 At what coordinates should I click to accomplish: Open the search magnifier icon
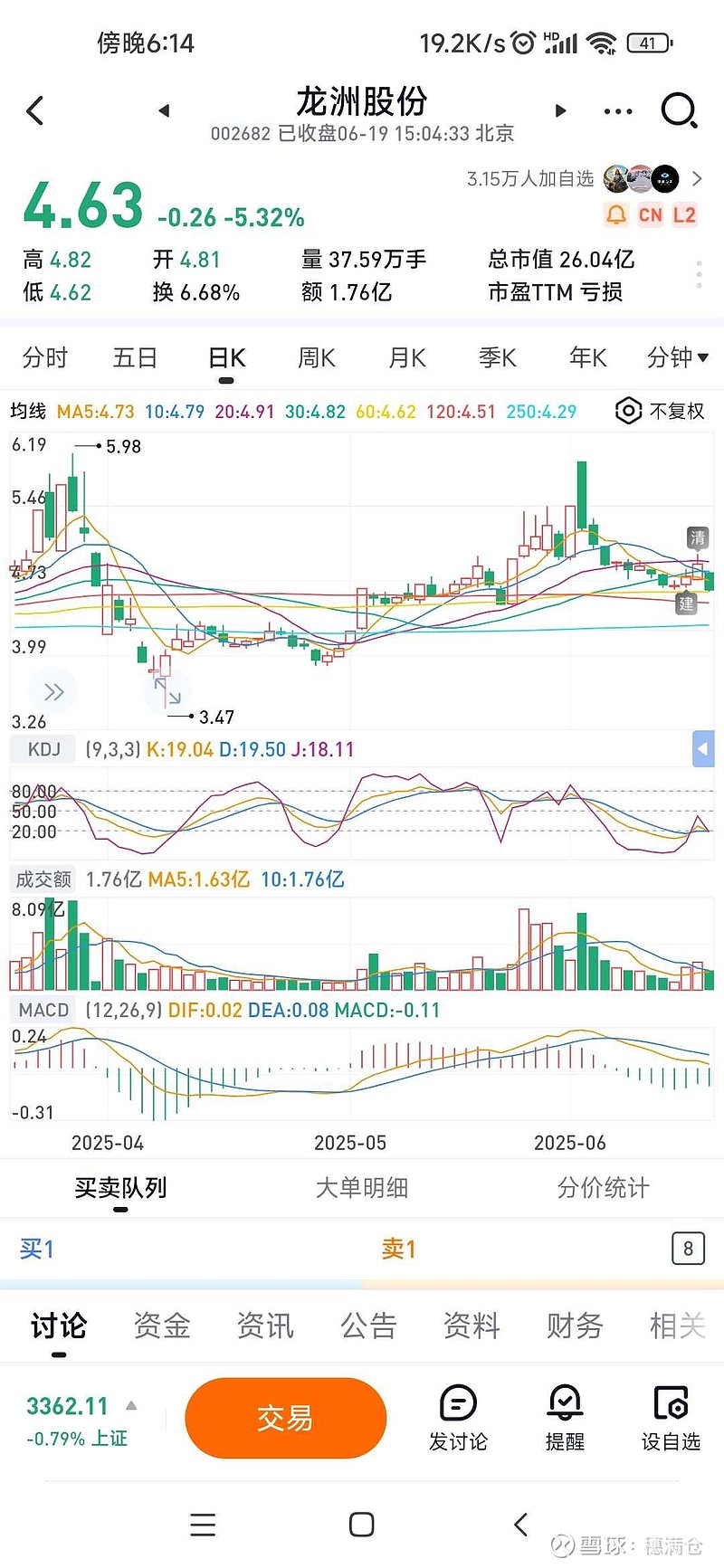679,111
